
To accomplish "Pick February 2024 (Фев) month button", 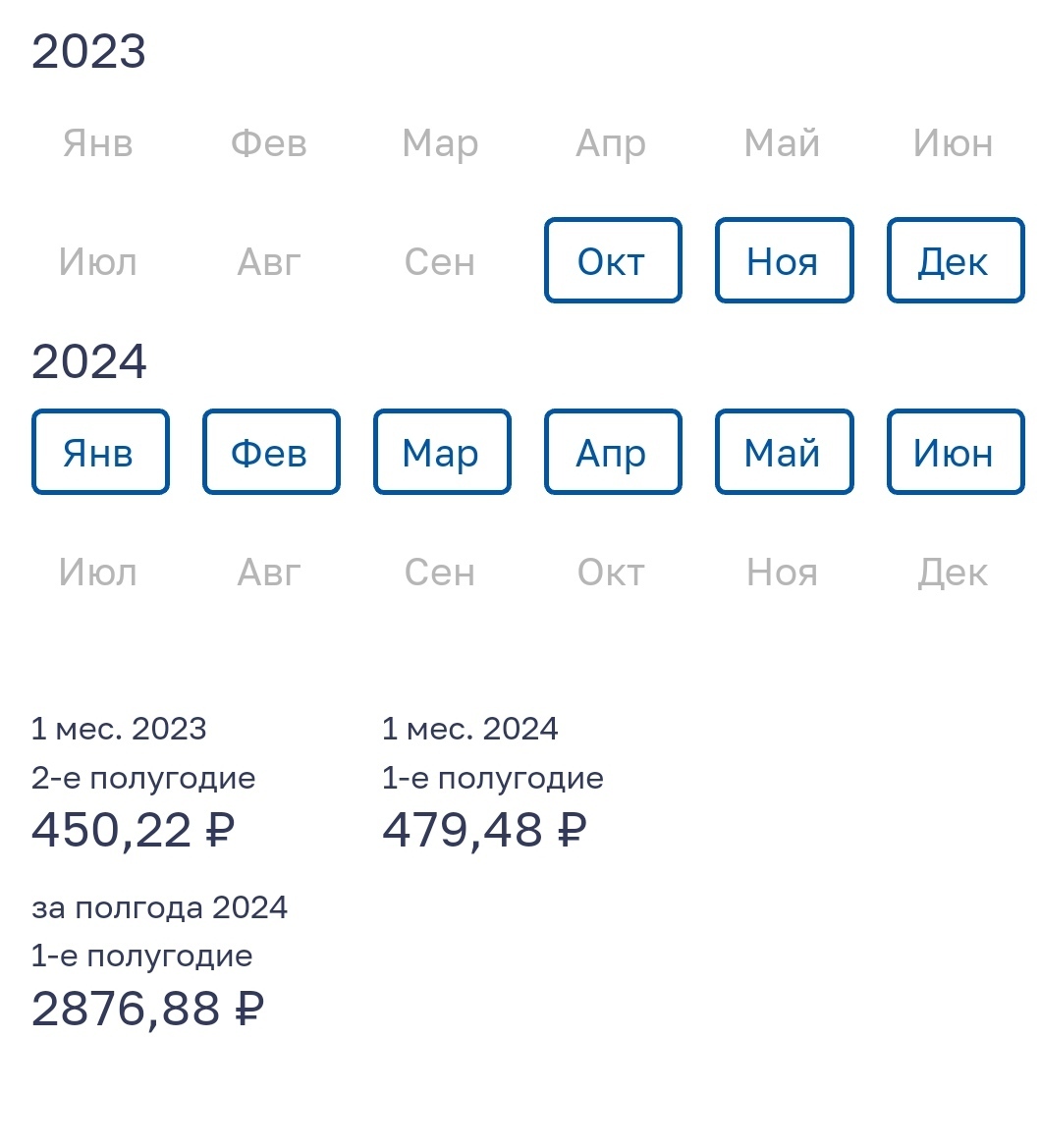I will pos(270,453).
